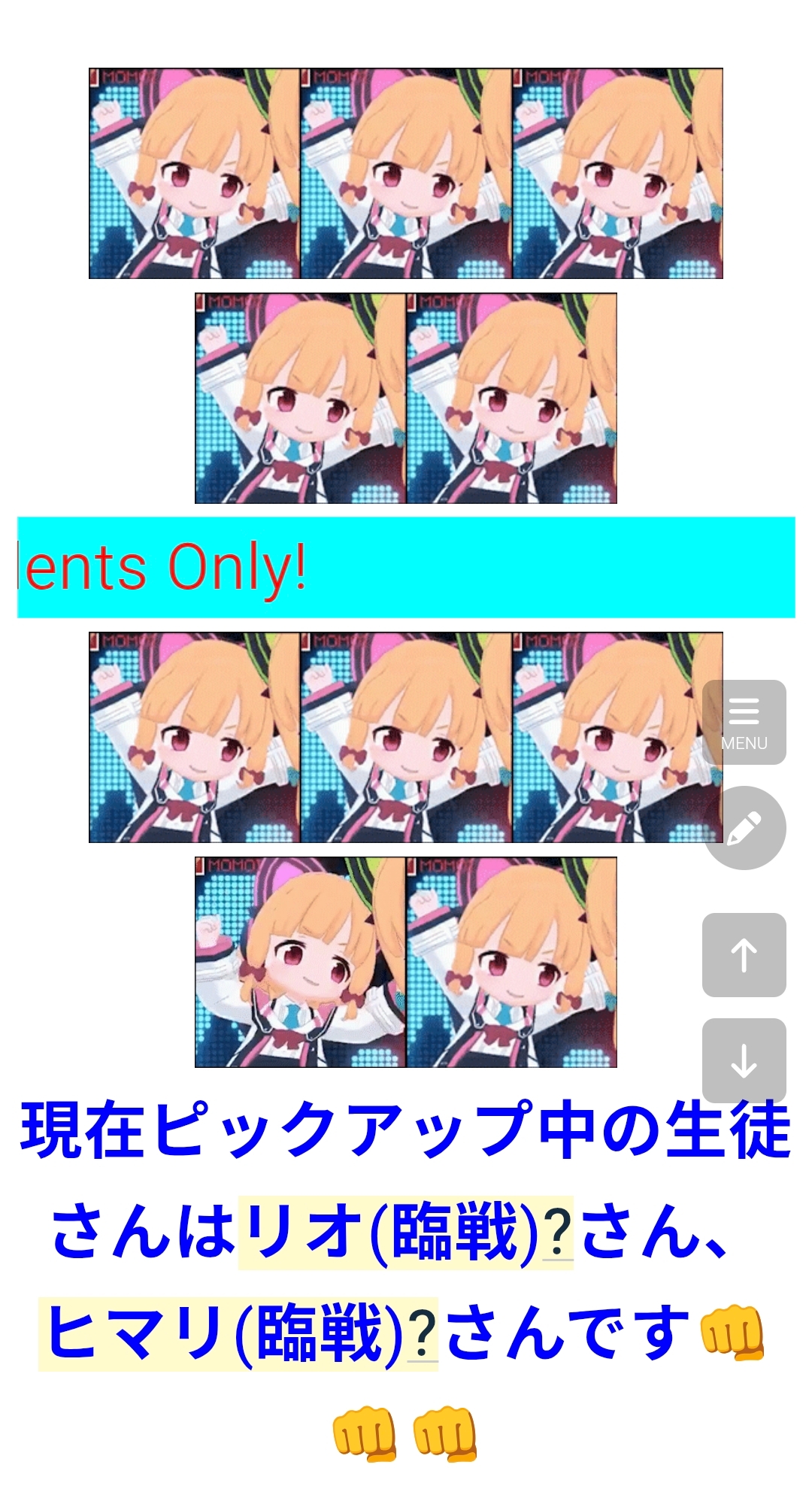Tap the pencil edit button
Image resolution: width=812 pixels, height=1486 pixels.
pyautogui.click(x=744, y=828)
